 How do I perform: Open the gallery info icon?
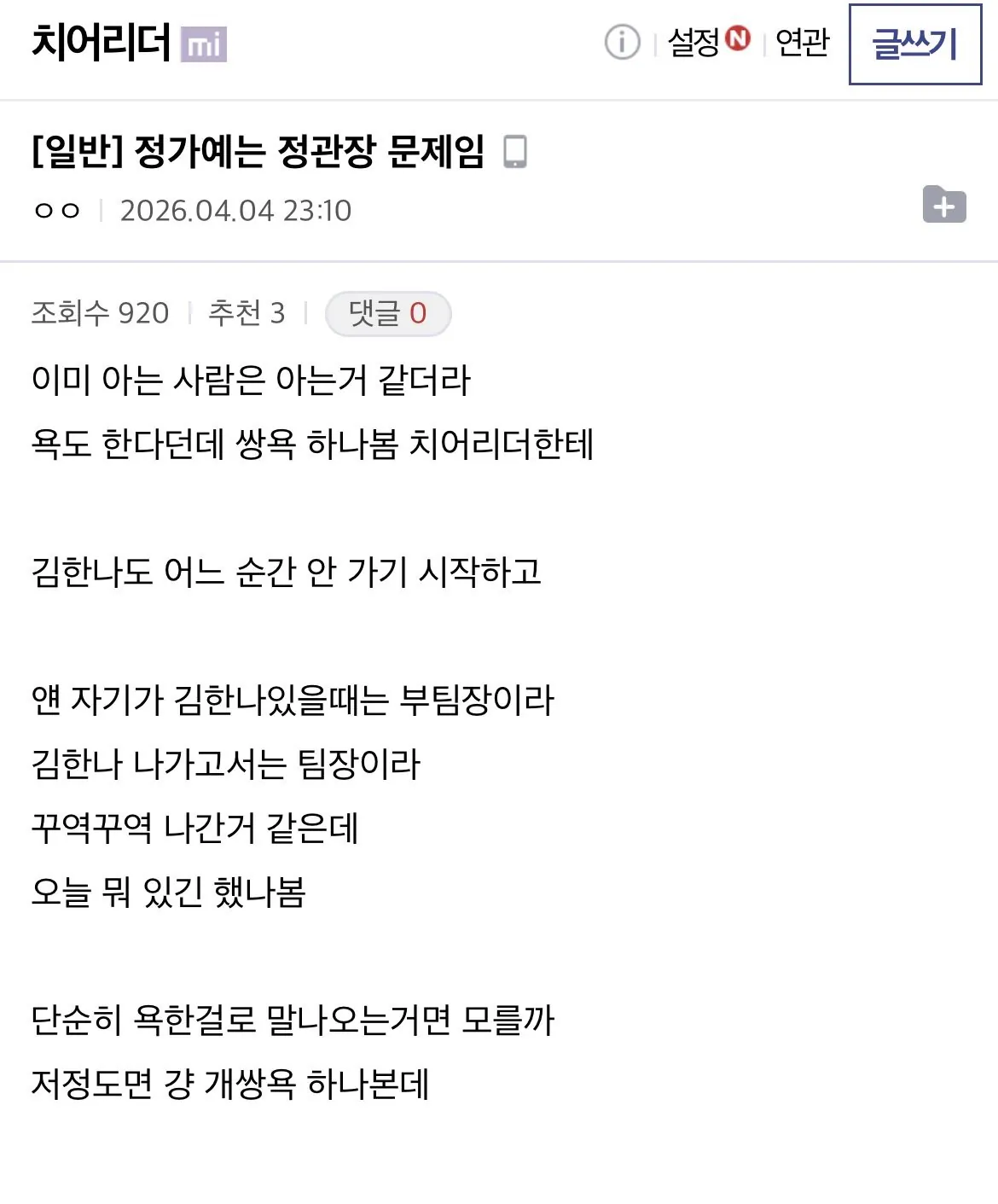point(622,42)
